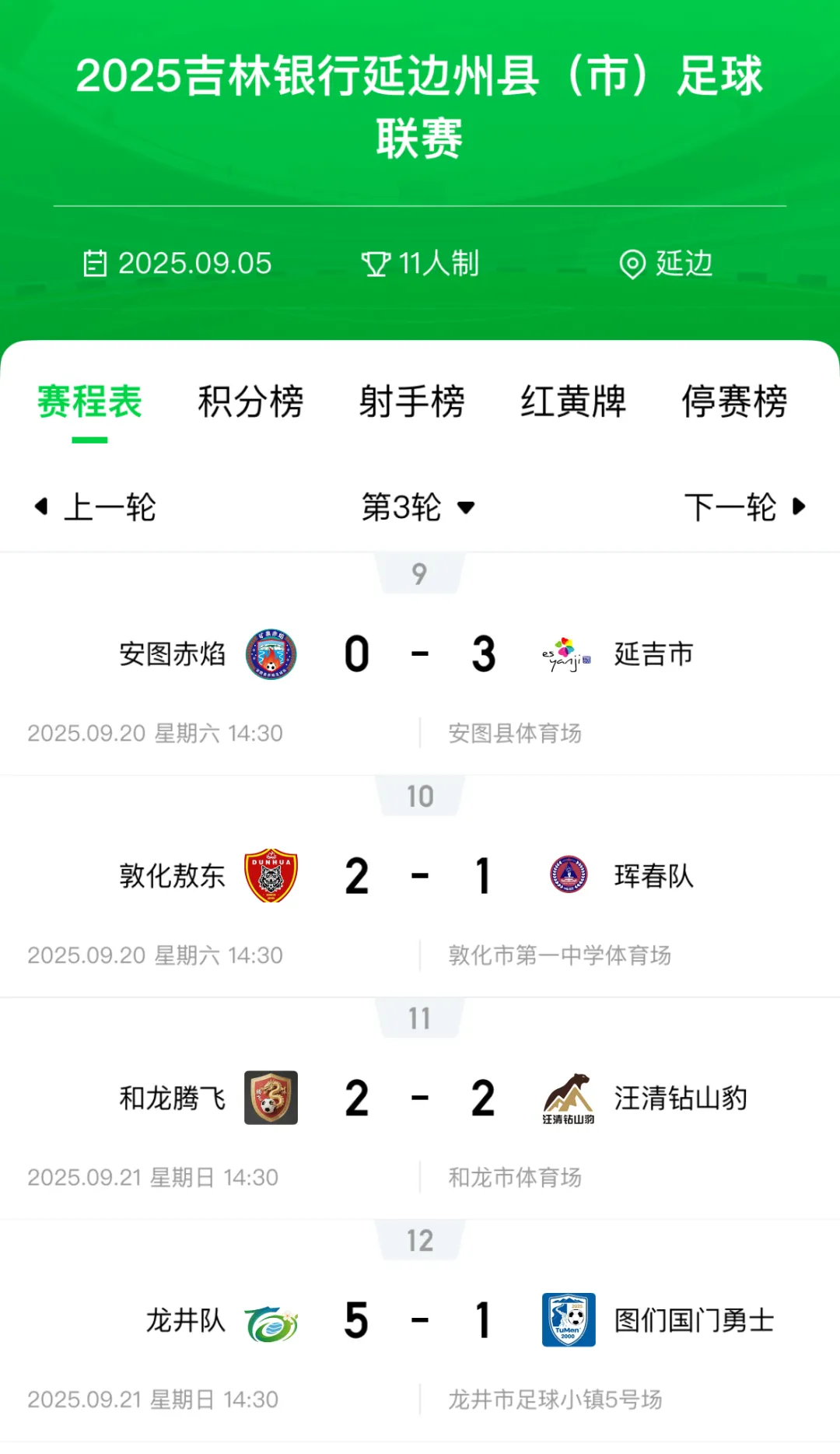Switch to the 积分榜 tab
Viewport: 840px width, 1454px height.
tap(250, 402)
